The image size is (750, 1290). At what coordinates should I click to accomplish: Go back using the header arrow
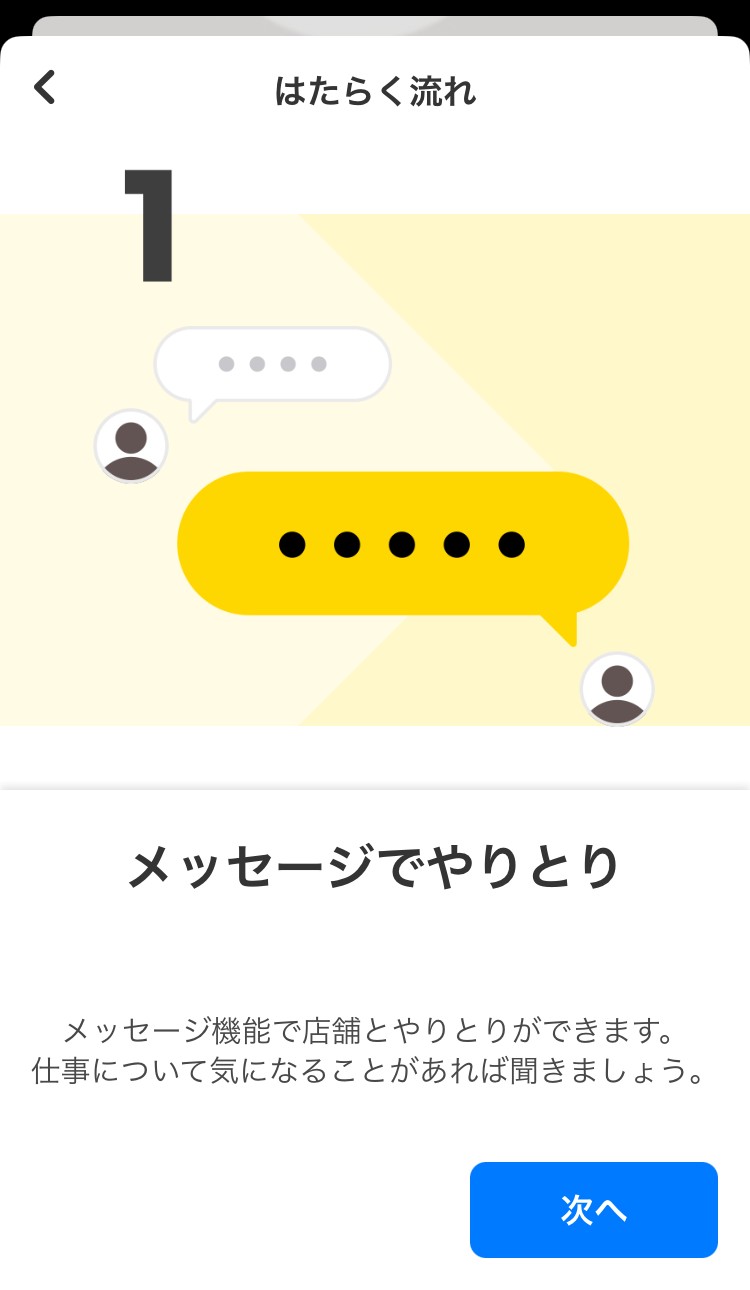click(x=45, y=88)
